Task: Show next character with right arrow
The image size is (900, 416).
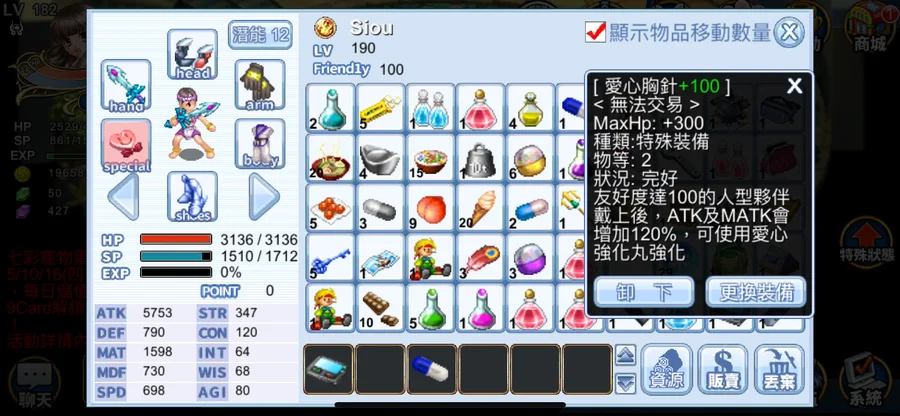Action: [263, 196]
